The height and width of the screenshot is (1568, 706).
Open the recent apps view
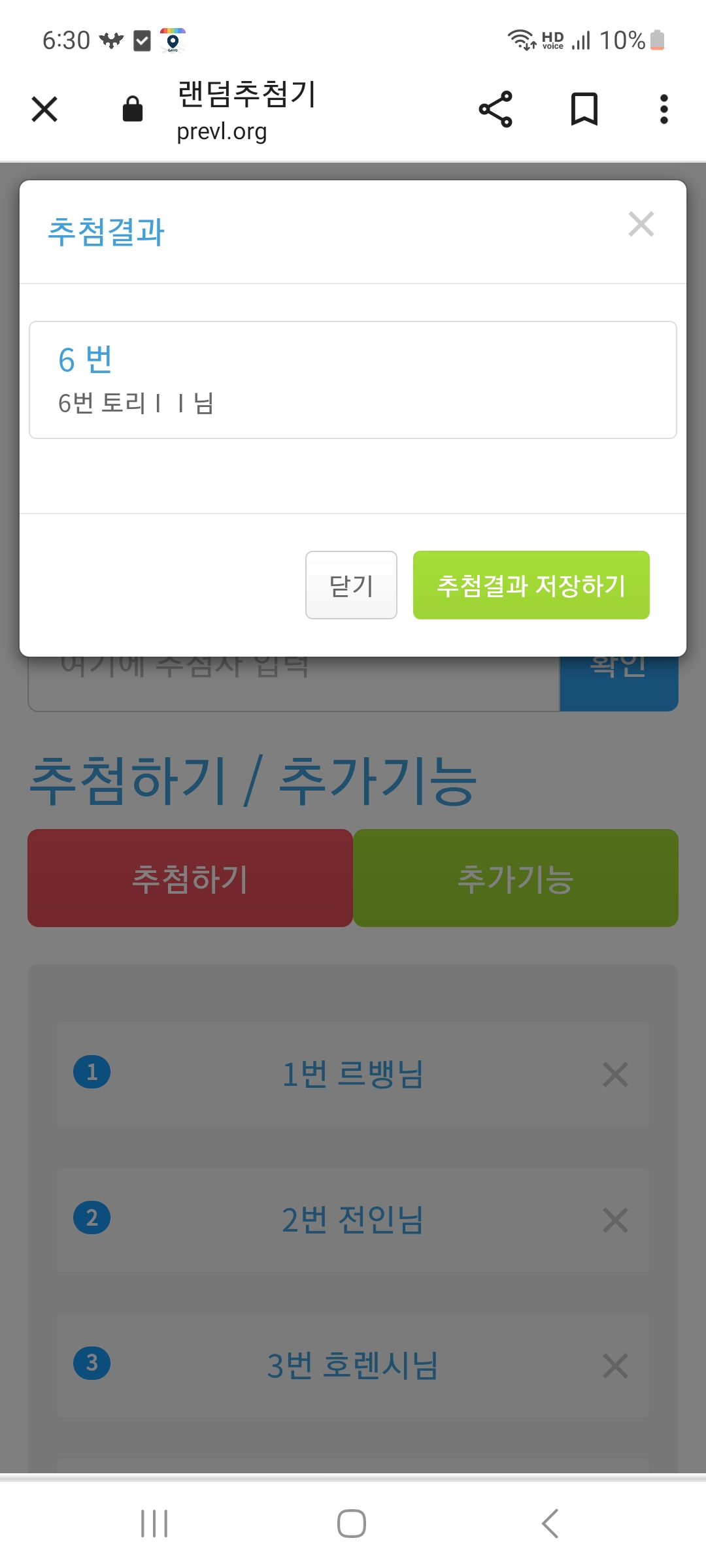click(x=154, y=1524)
